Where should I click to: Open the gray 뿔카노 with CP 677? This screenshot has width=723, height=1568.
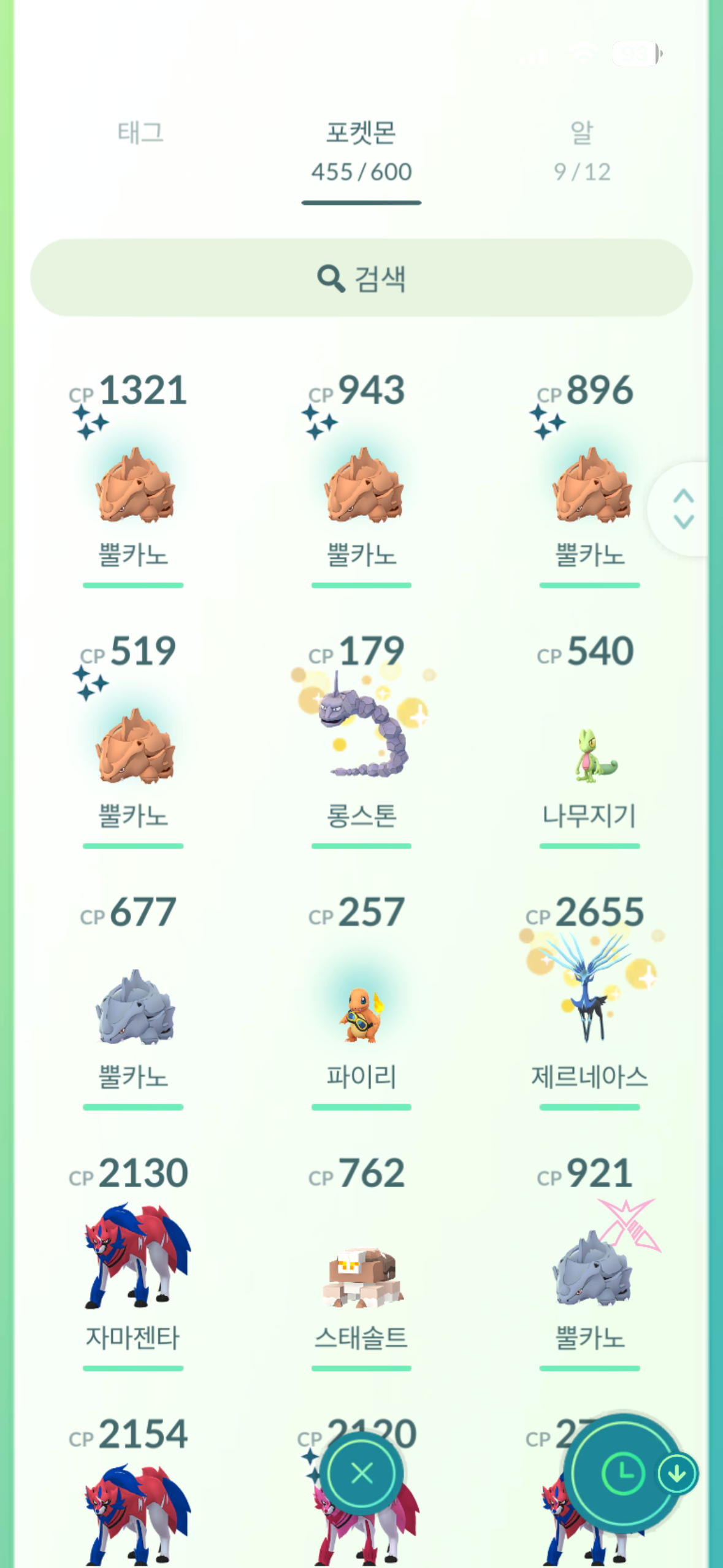[x=133, y=1001]
